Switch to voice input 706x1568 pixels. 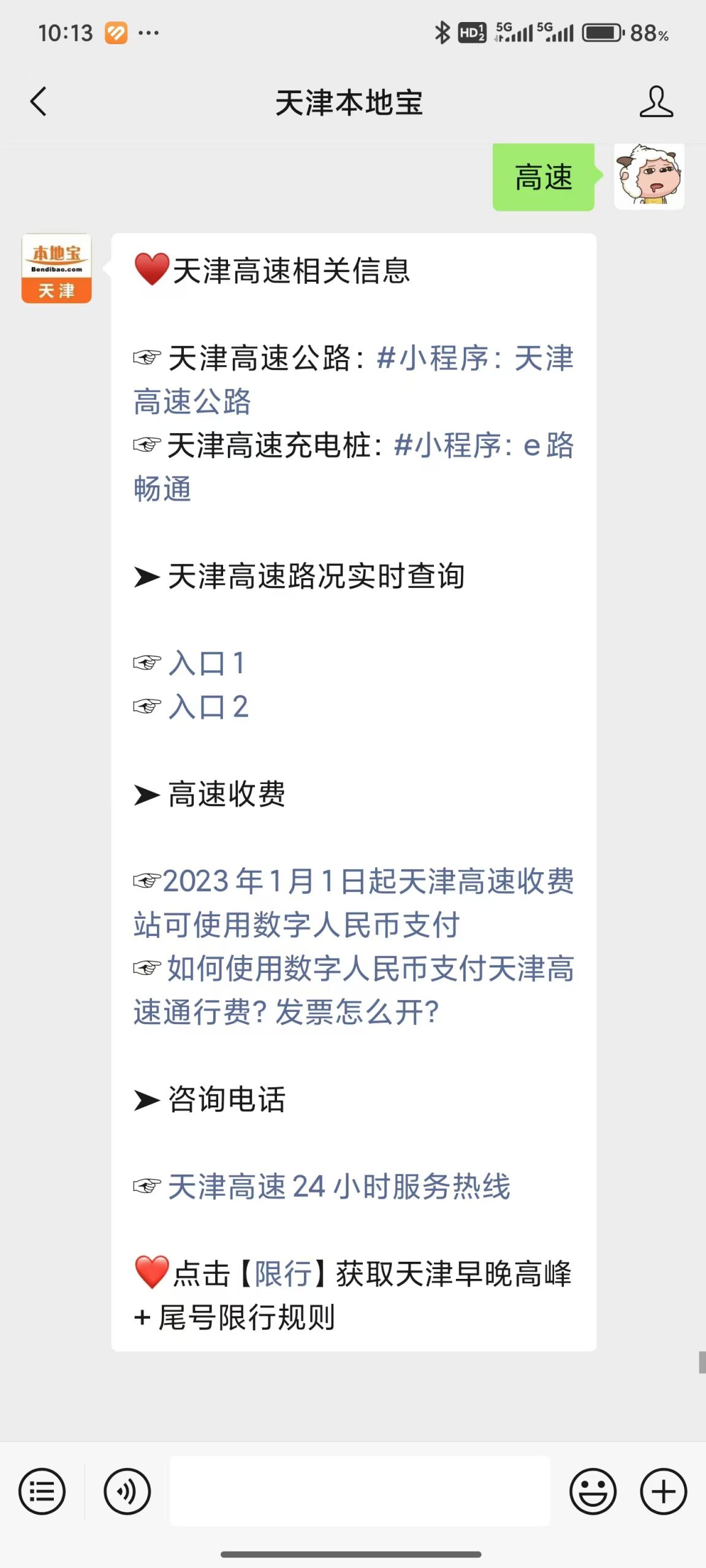point(127,1491)
